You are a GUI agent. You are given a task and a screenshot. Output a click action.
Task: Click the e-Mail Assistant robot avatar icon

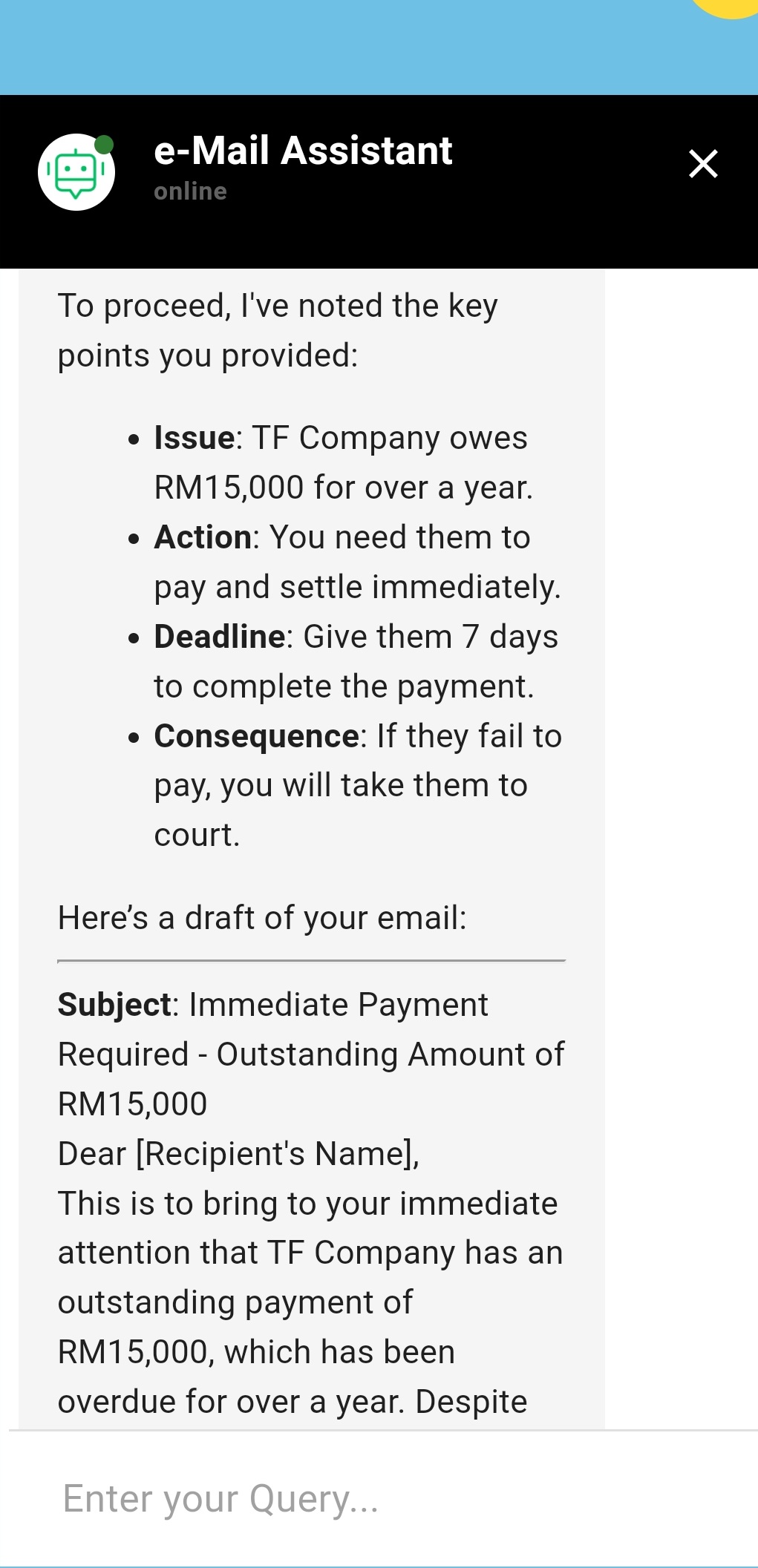(76, 171)
